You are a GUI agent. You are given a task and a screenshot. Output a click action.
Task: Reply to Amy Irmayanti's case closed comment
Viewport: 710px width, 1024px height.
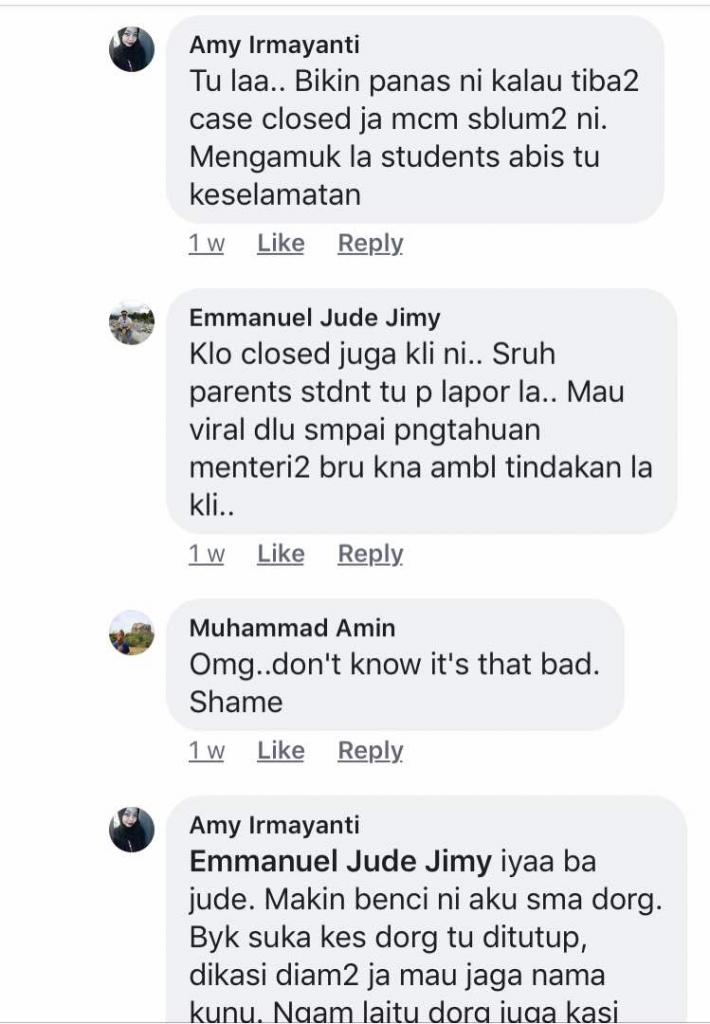coord(370,243)
